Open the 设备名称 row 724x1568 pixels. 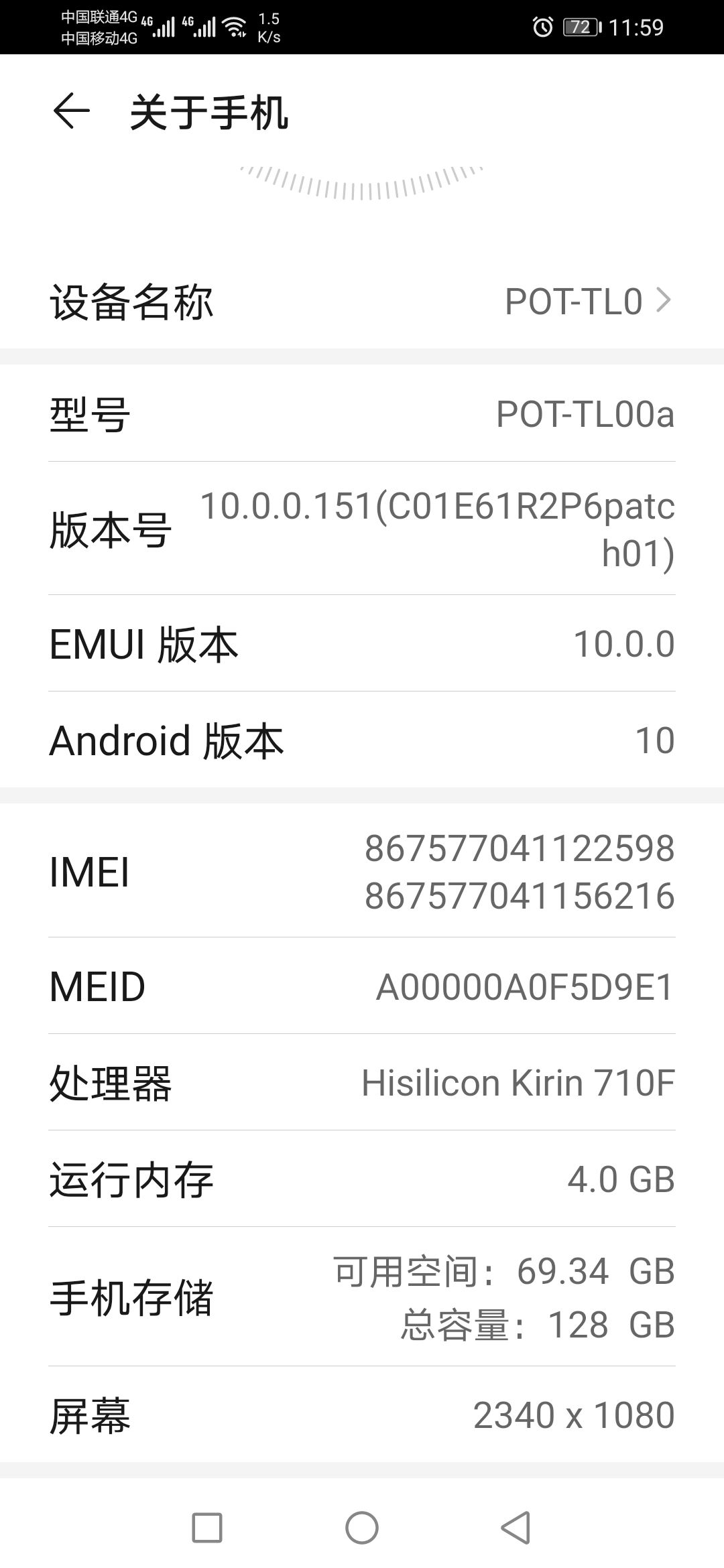coord(362,301)
